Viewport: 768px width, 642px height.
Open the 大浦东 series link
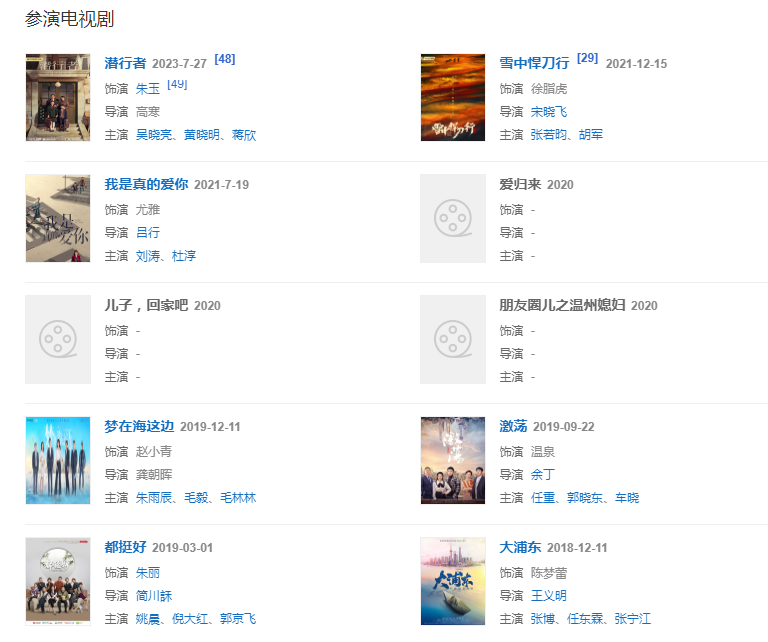tap(520, 547)
